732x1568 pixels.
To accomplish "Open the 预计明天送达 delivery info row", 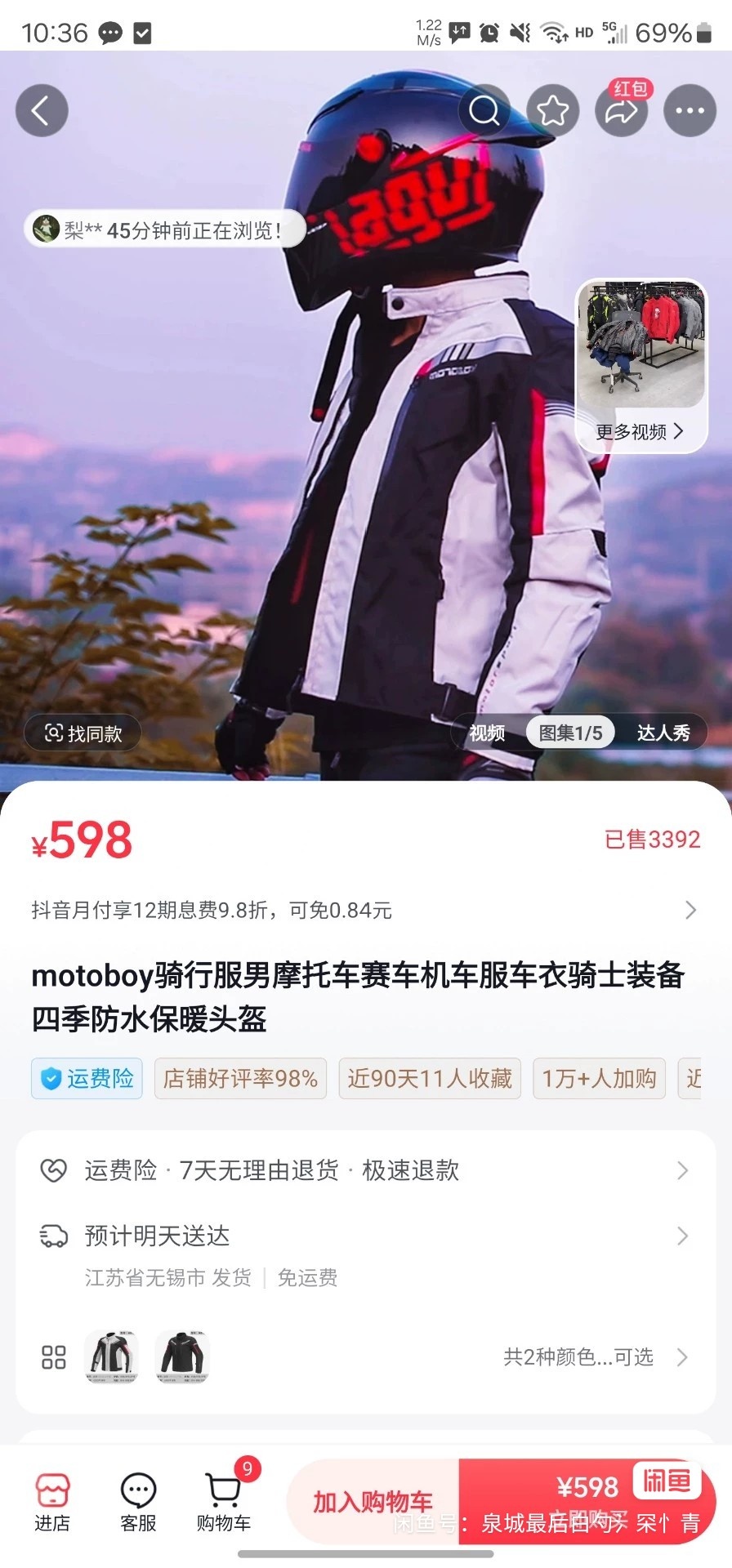I will click(364, 1236).
